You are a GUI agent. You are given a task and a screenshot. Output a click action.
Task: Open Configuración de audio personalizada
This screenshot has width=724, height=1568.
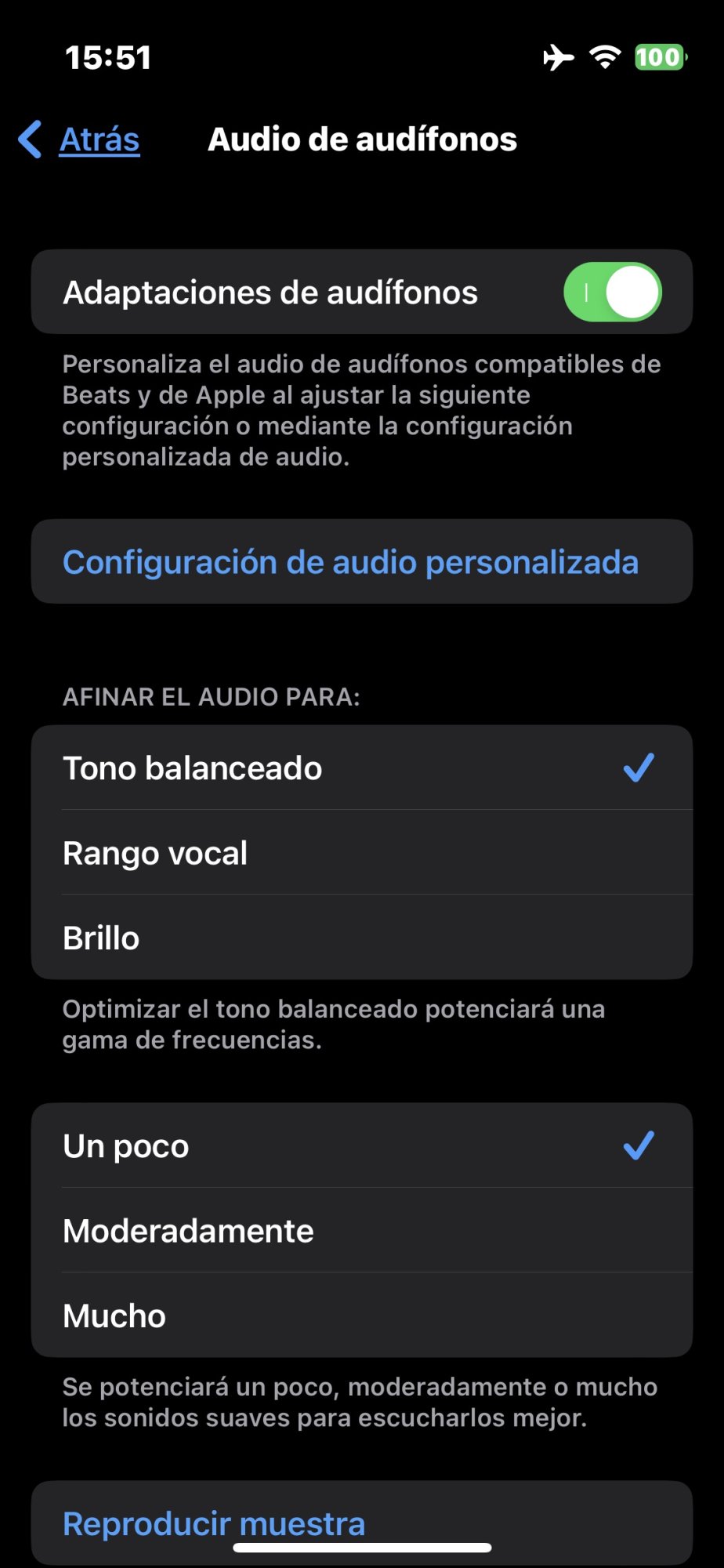[x=350, y=562]
